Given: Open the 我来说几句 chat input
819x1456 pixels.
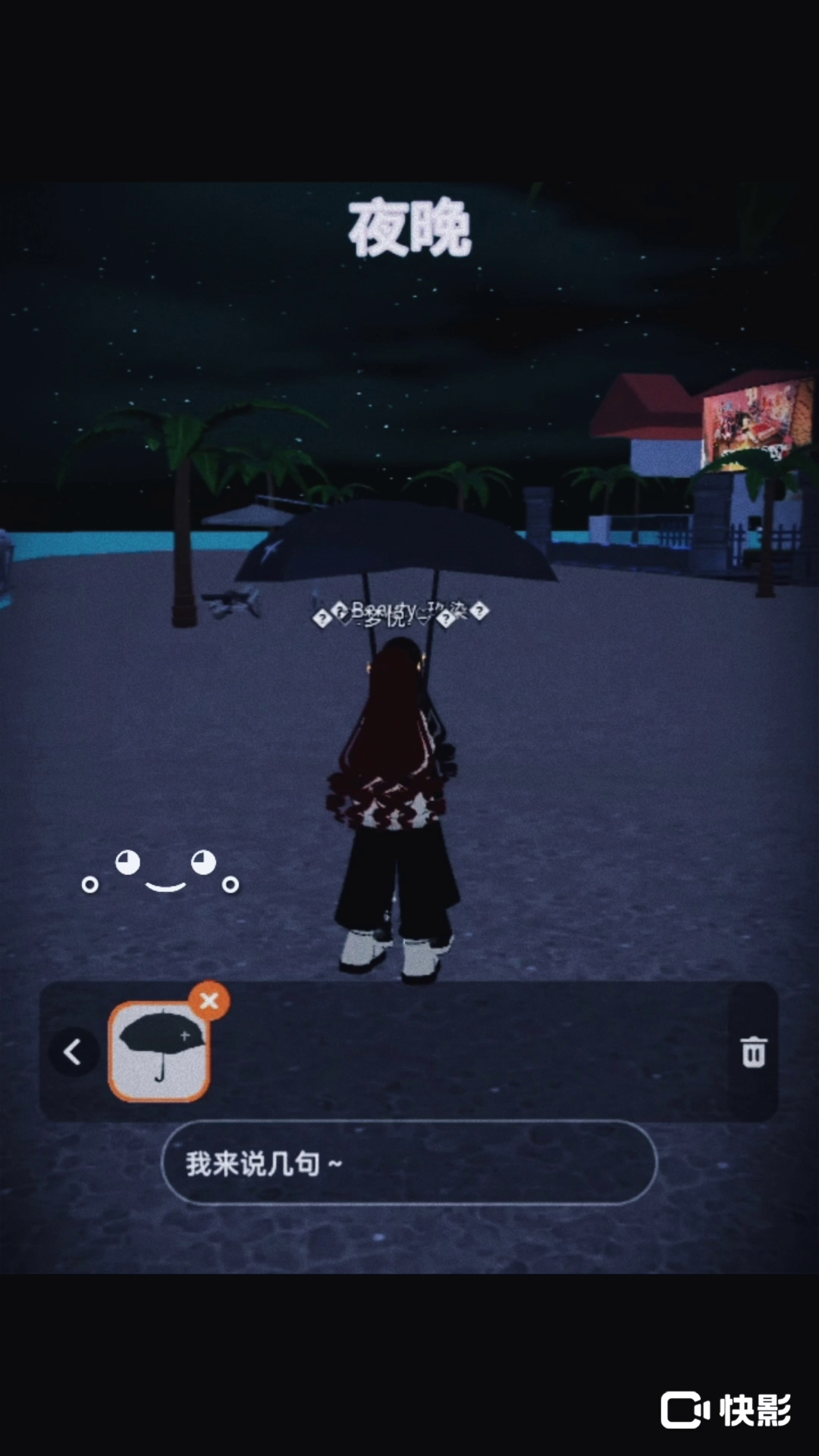Looking at the screenshot, I should click(409, 1163).
